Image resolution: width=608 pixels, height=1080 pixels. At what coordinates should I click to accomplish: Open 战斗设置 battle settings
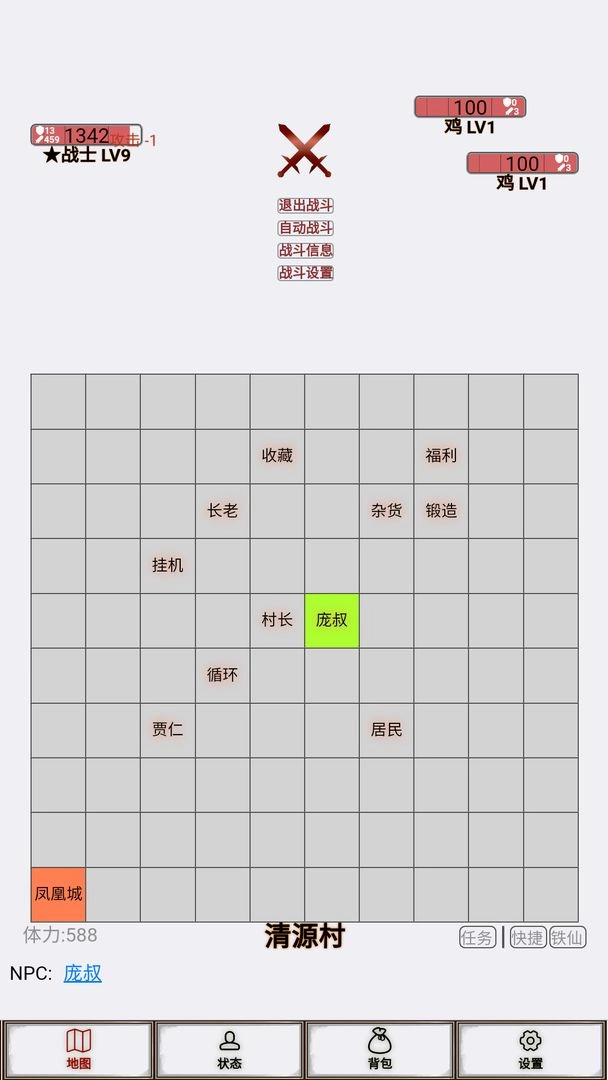coord(305,273)
